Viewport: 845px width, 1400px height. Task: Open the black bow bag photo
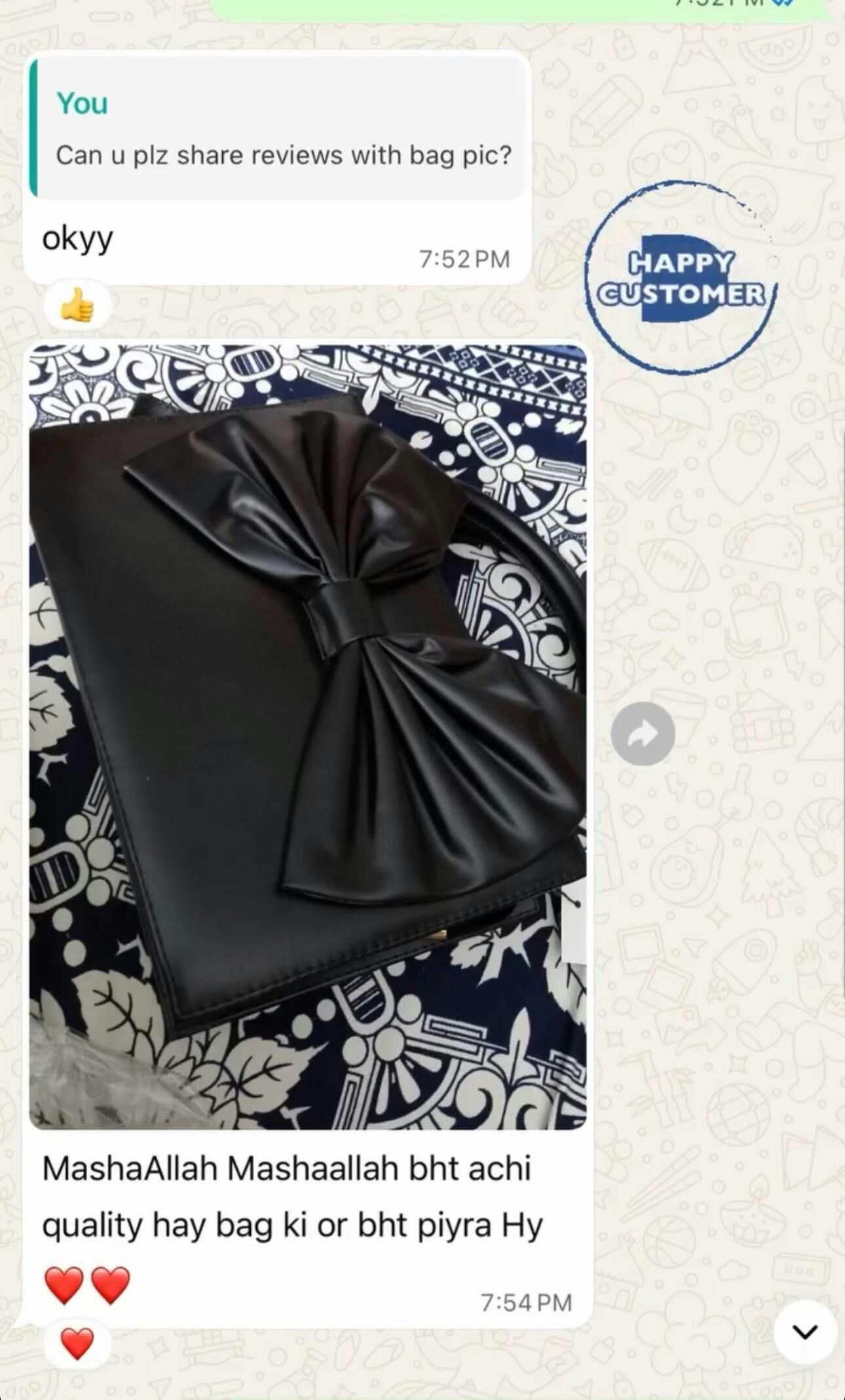(308, 737)
